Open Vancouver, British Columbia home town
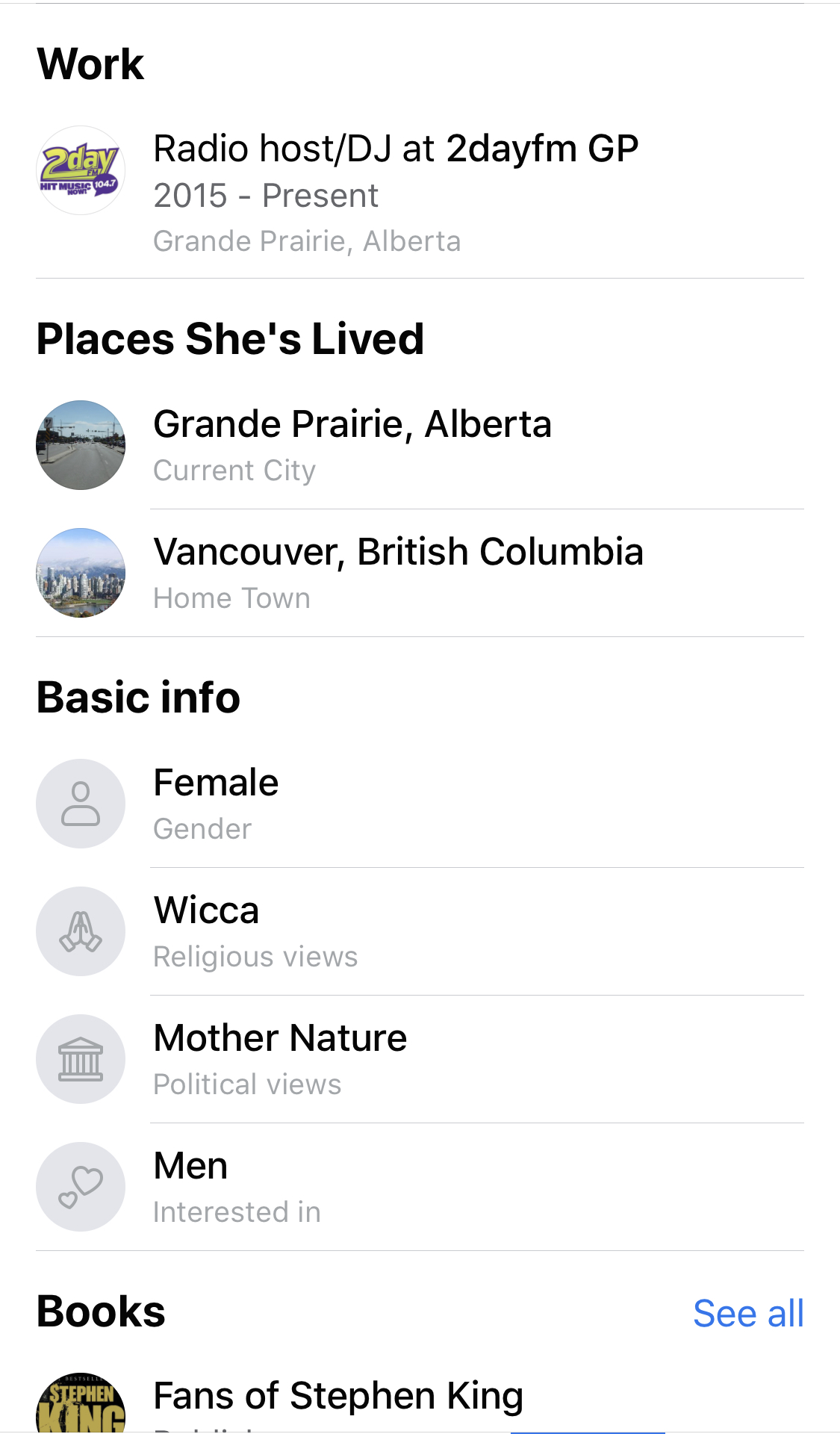840x1434 pixels. point(420,573)
